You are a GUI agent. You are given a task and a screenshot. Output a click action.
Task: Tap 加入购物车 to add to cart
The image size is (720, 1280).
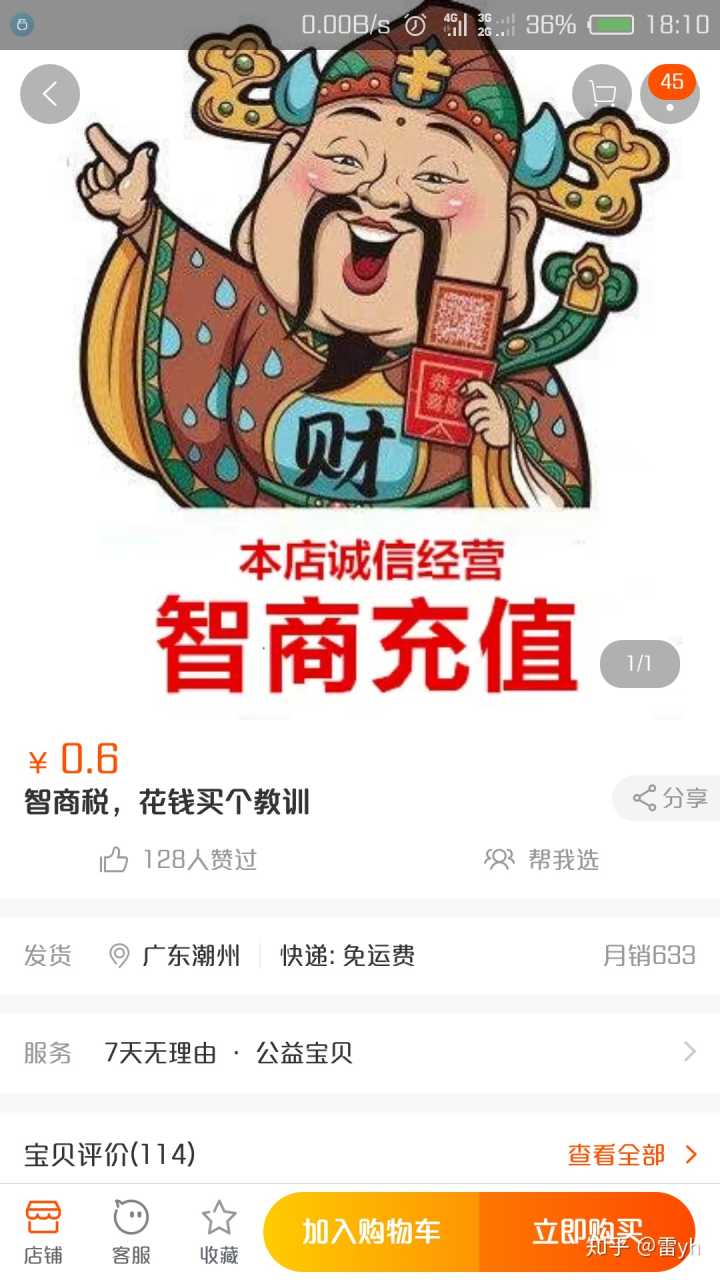(x=372, y=1232)
